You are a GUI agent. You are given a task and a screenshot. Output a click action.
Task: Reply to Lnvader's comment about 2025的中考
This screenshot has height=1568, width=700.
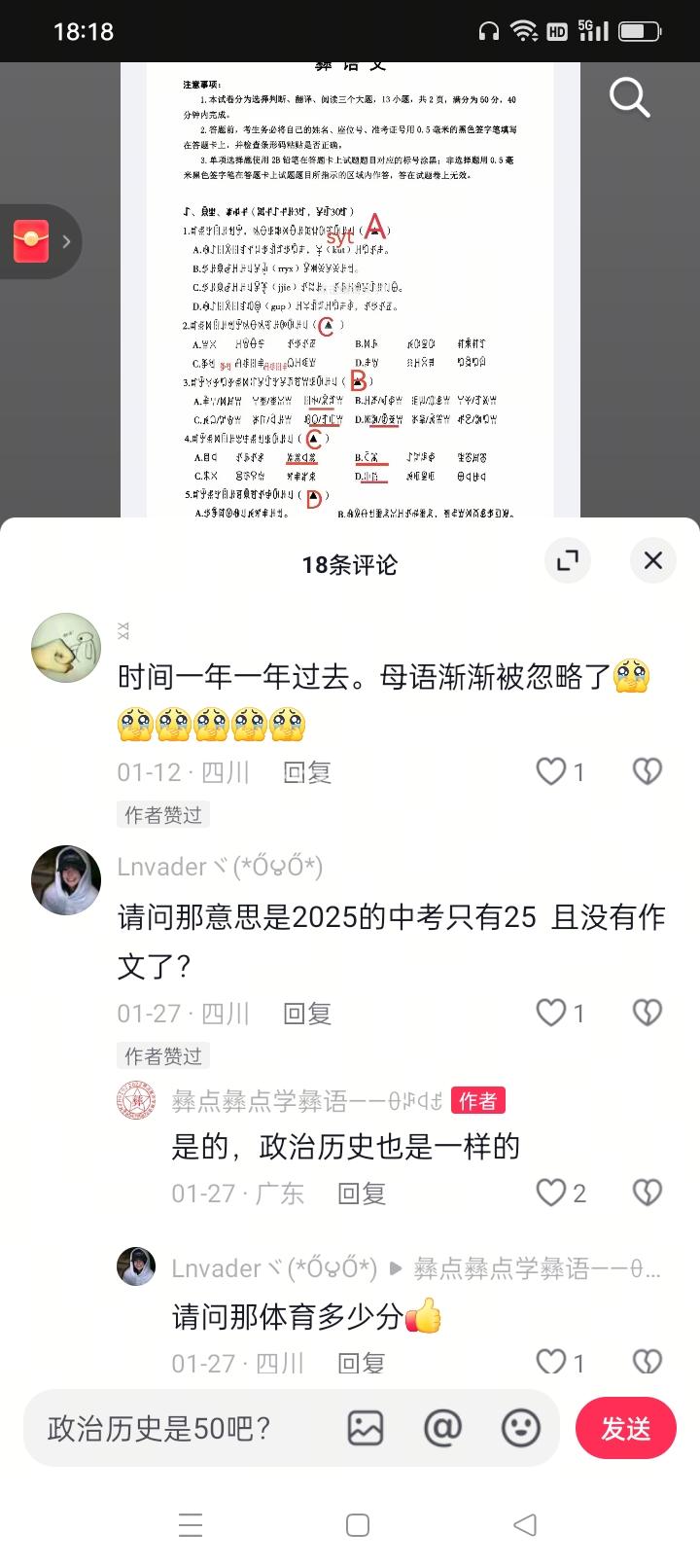[x=307, y=1014]
